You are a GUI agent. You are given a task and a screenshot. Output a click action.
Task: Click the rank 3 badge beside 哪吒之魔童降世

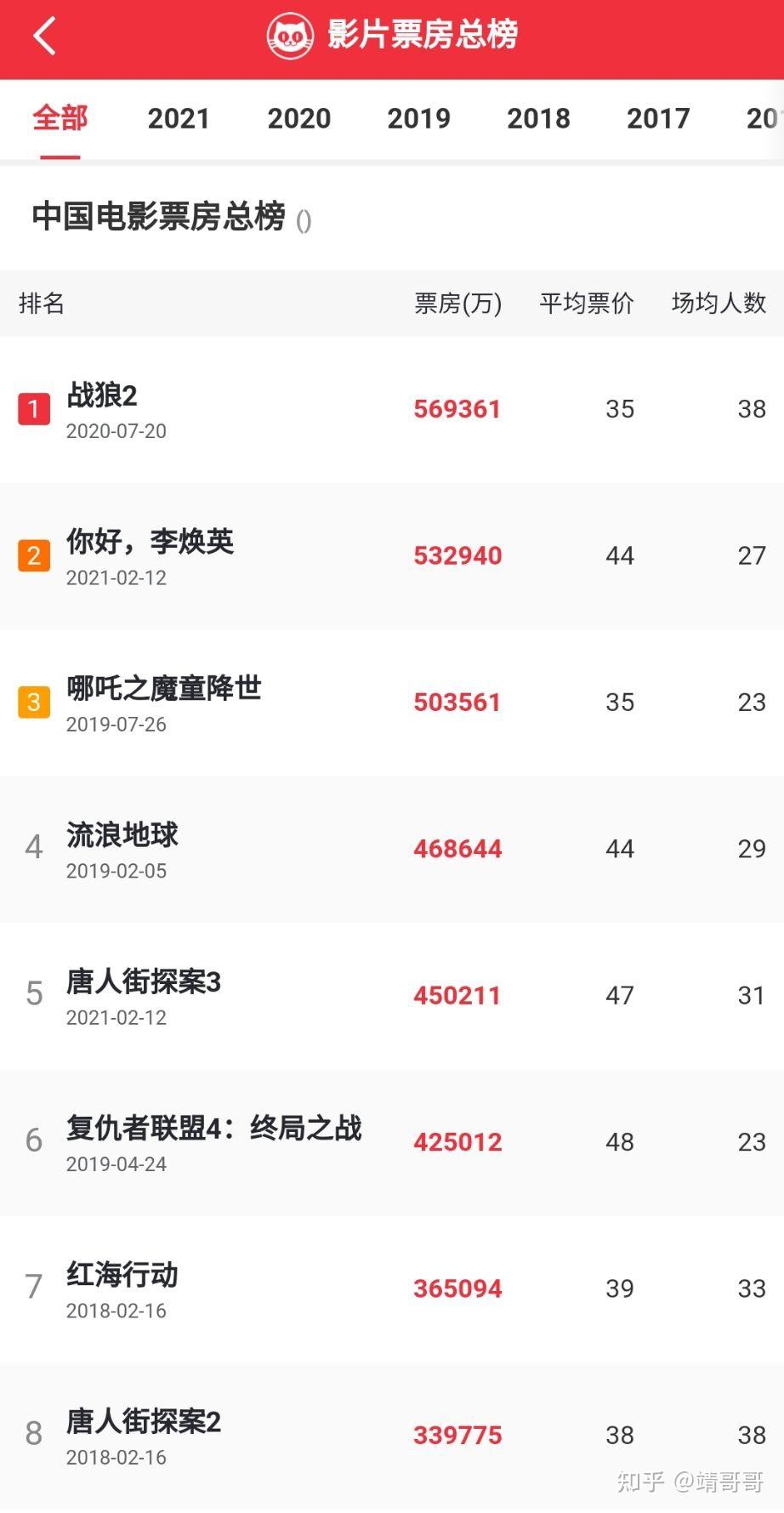34,702
